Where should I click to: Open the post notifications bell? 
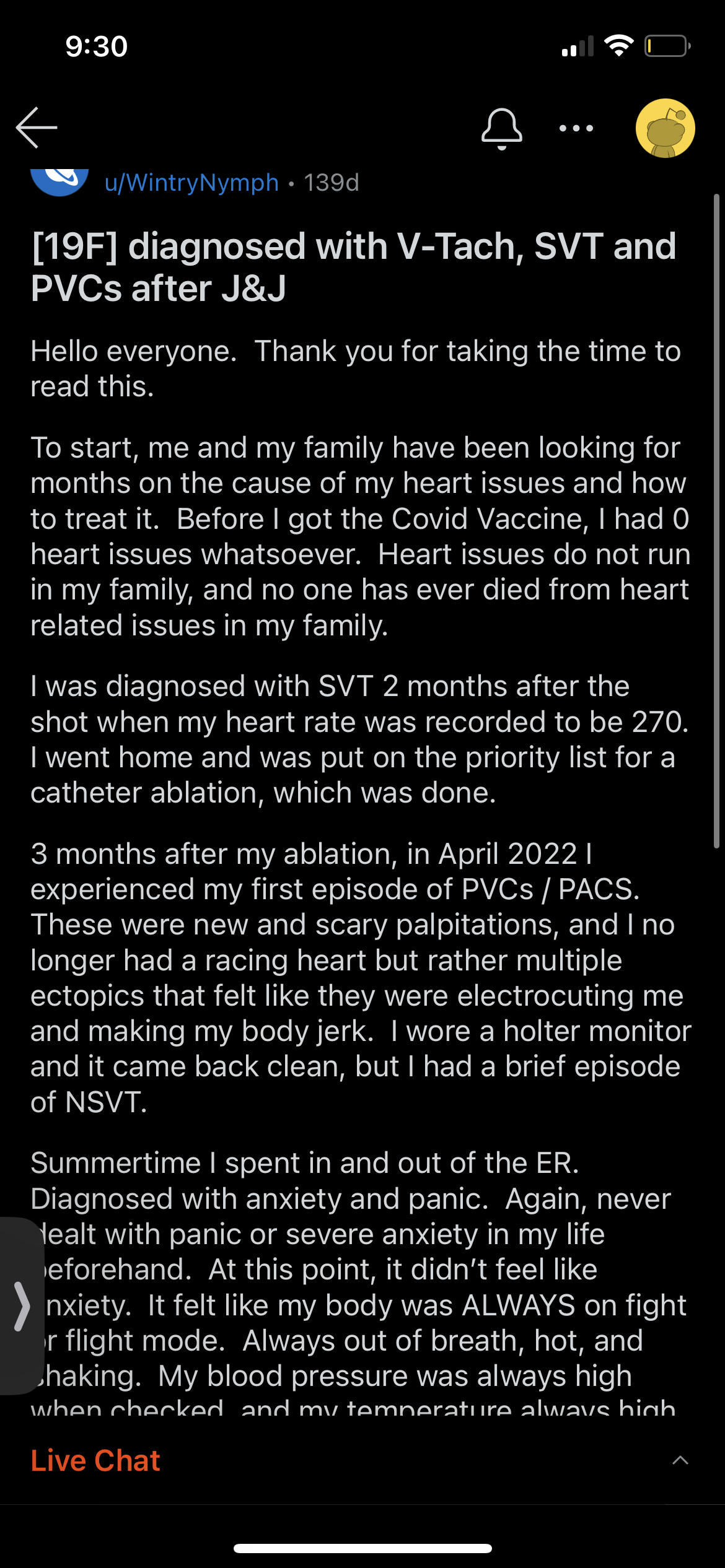coord(501,129)
